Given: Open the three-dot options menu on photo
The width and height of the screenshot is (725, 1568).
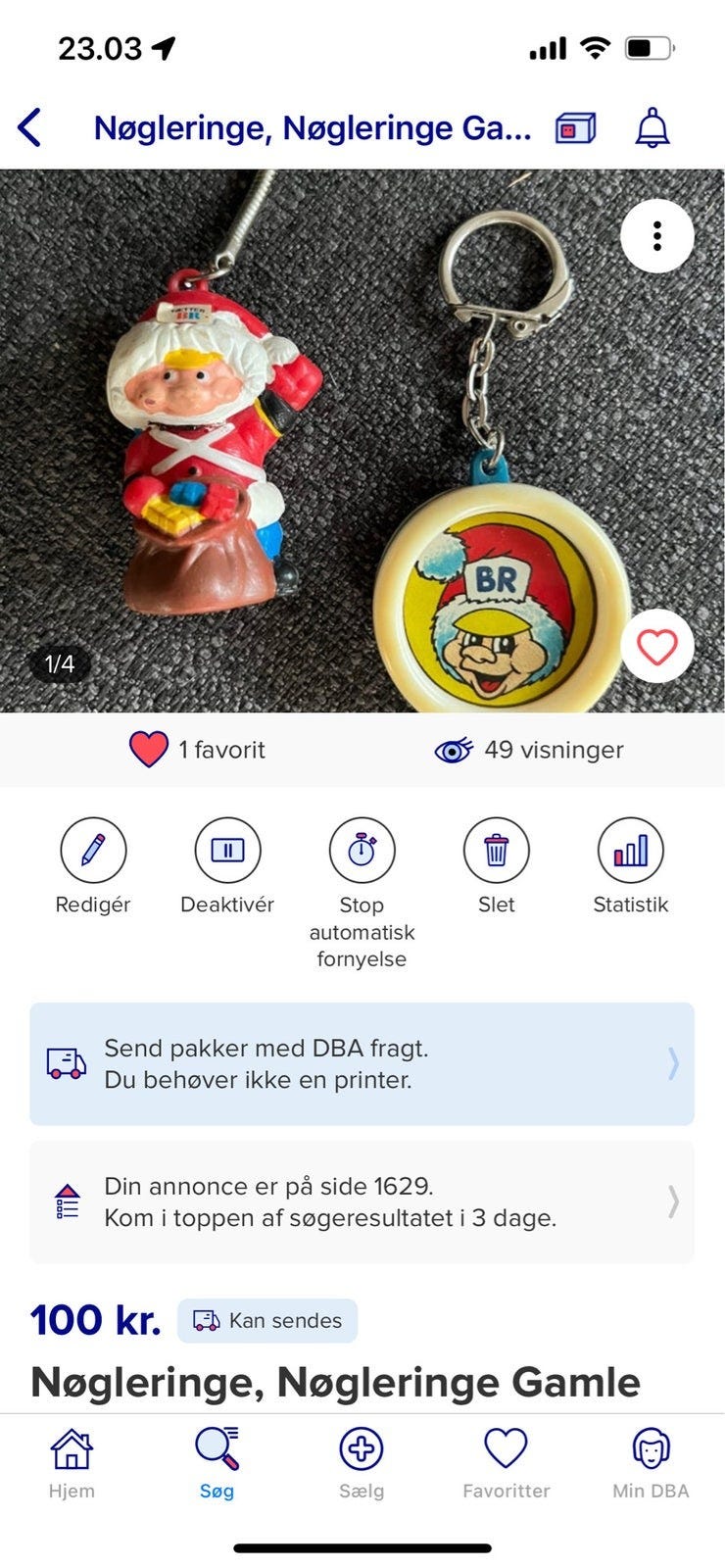Looking at the screenshot, I should [656, 236].
